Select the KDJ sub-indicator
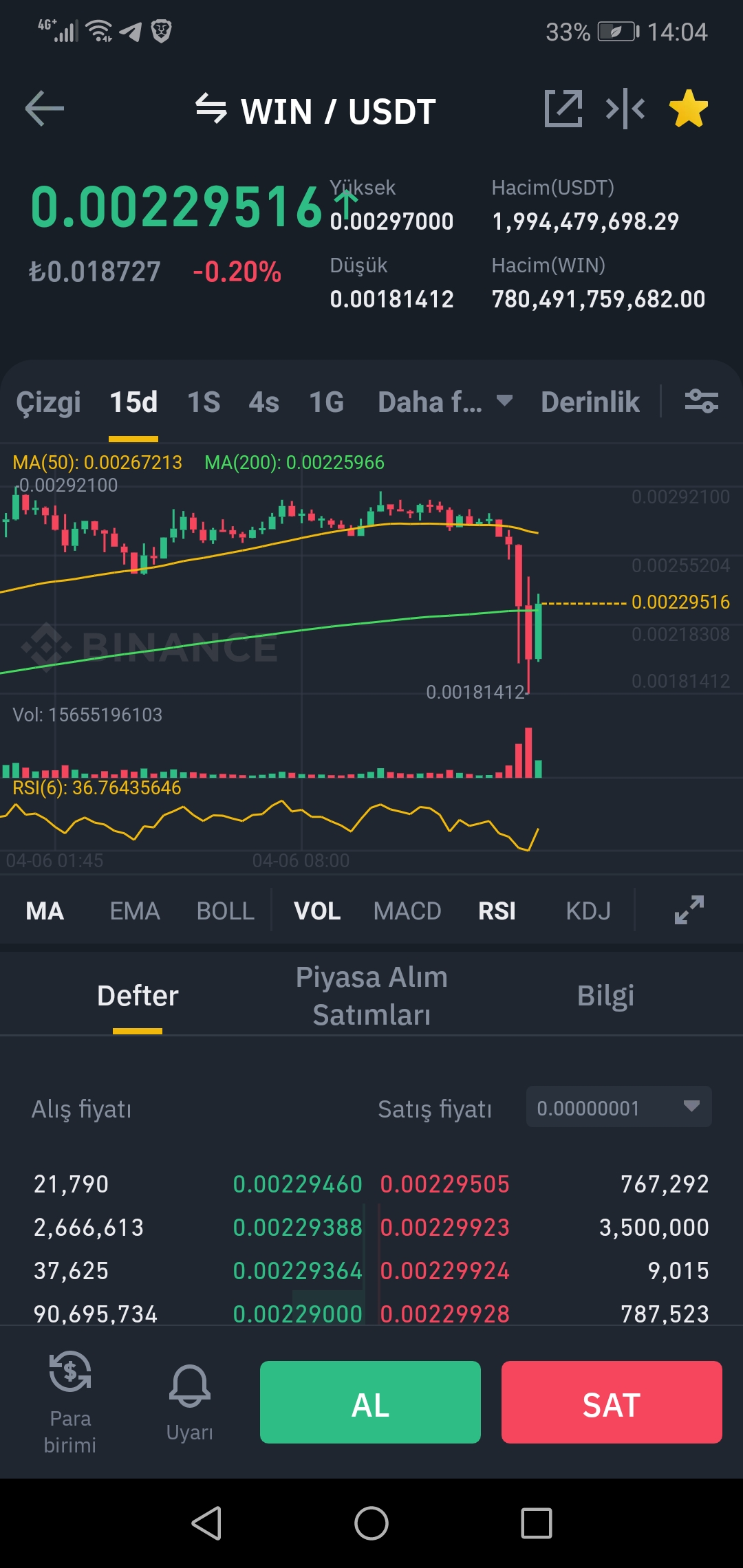This screenshot has height=1568, width=743. point(588,911)
